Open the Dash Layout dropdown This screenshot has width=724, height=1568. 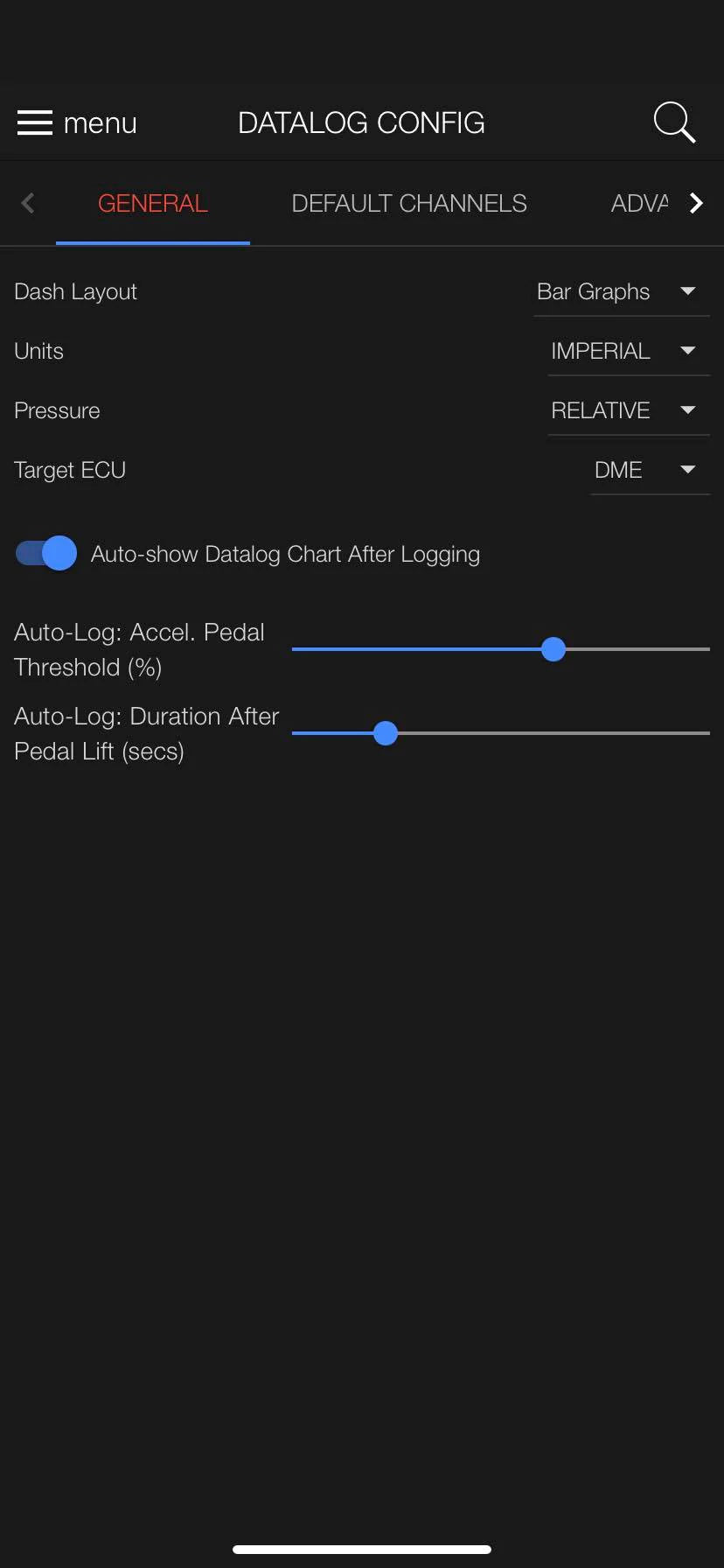coord(621,291)
